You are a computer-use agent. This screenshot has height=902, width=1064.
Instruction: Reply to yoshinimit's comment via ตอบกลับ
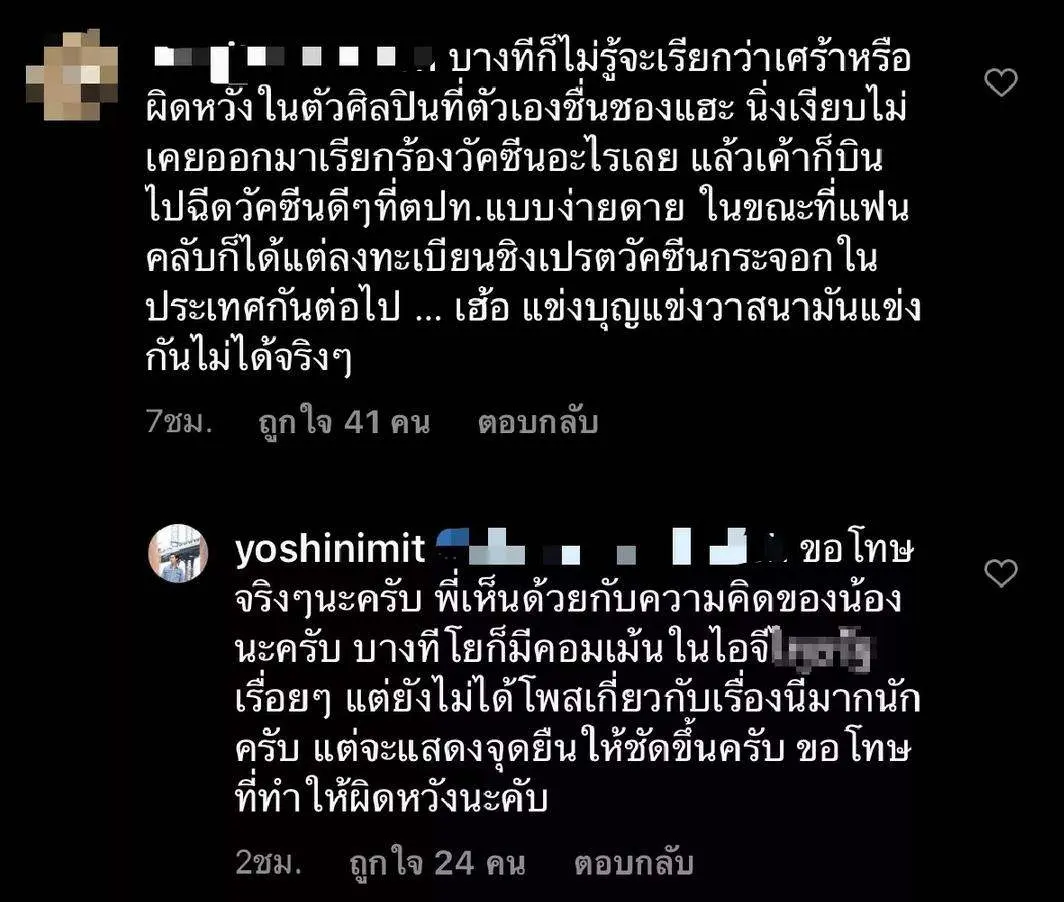point(633,862)
